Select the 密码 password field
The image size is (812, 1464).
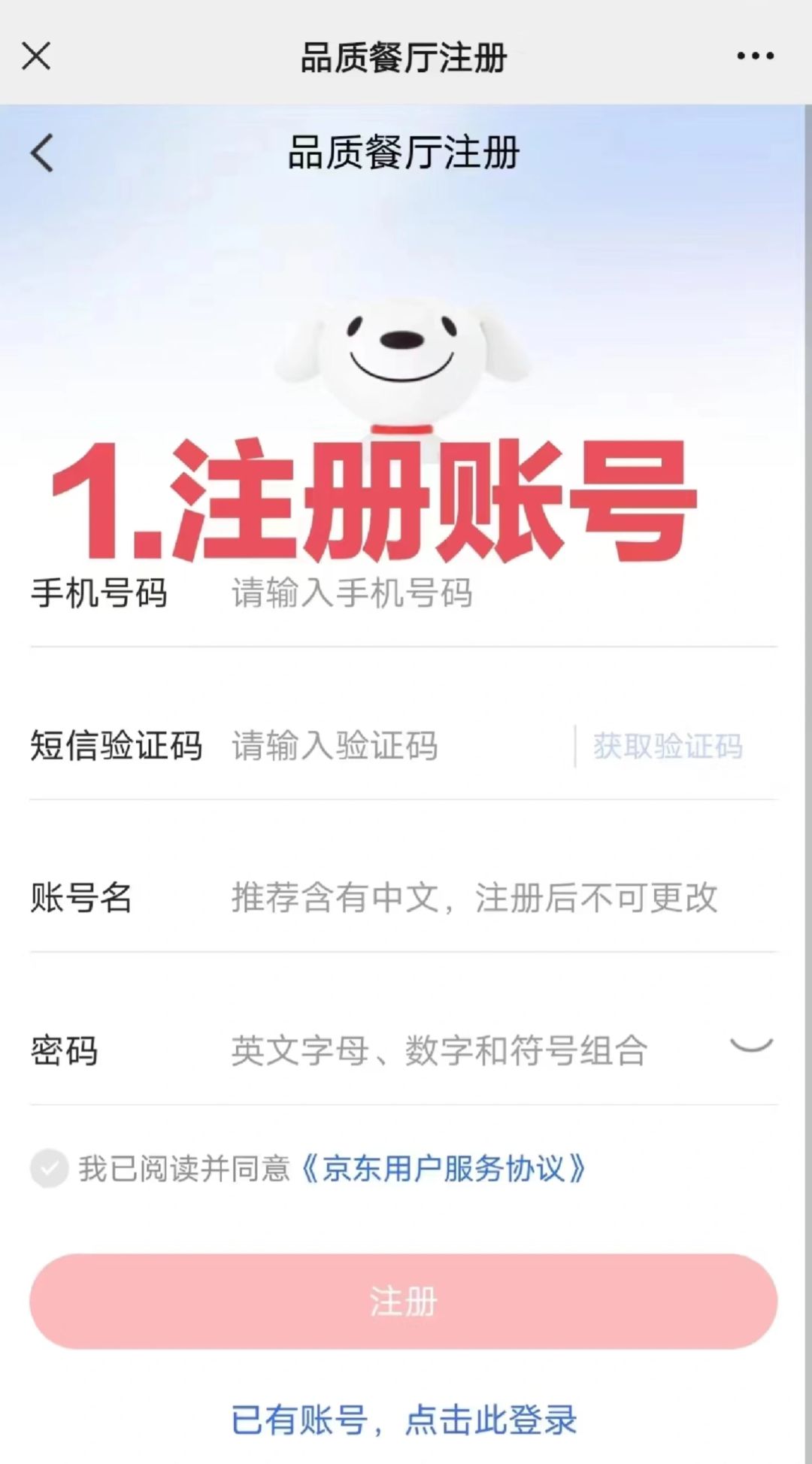point(451,1050)
